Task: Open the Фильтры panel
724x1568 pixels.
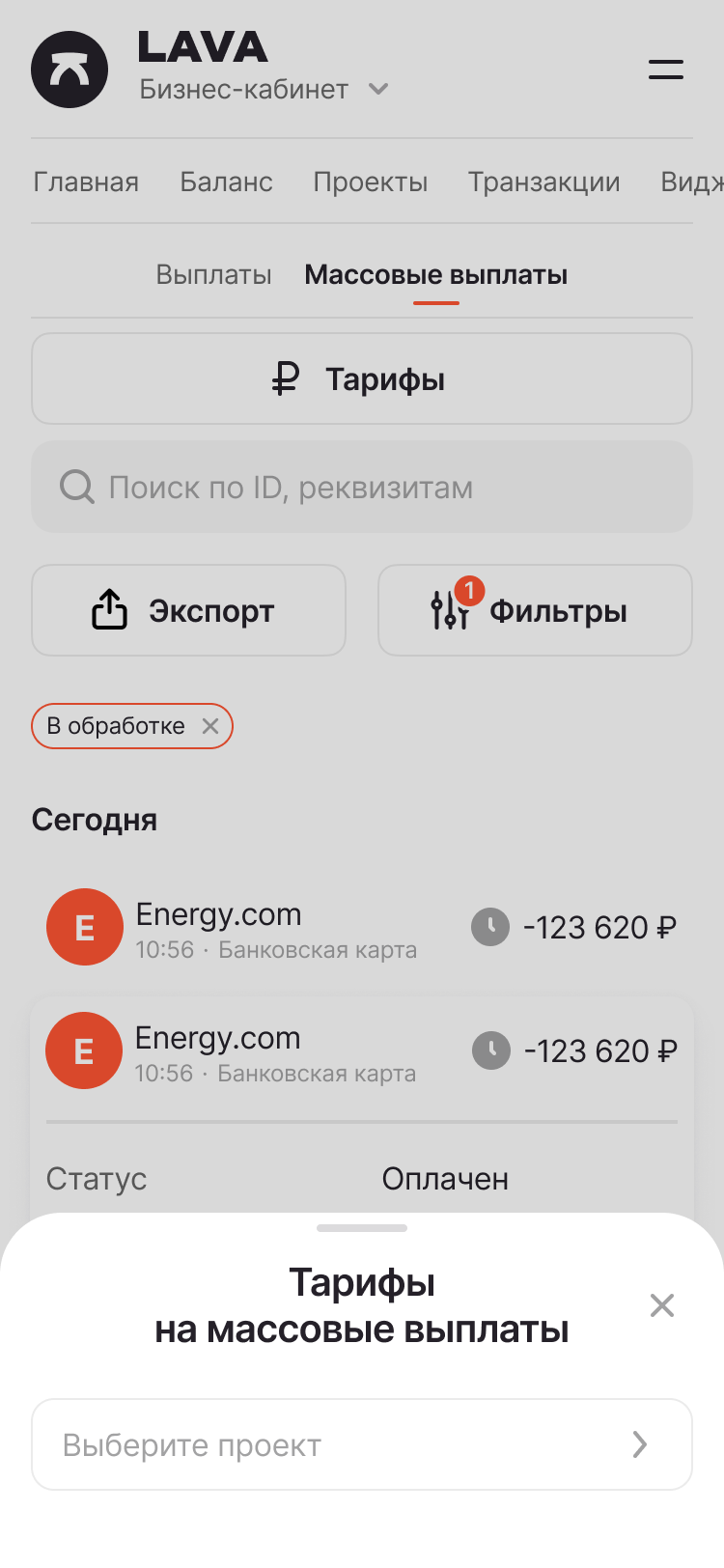Action: [x=535, y=610]
